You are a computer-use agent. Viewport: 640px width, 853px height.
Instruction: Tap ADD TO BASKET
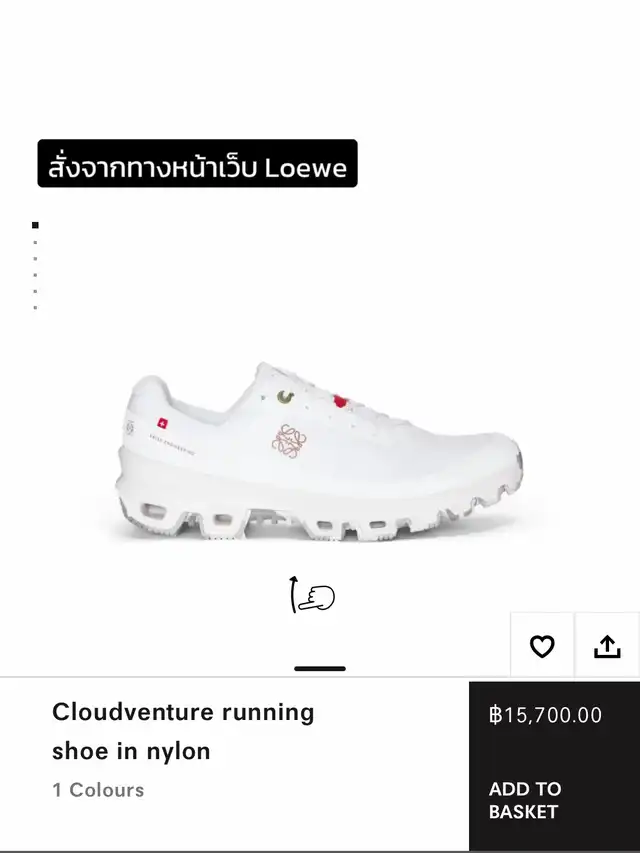tap(525, 800)
